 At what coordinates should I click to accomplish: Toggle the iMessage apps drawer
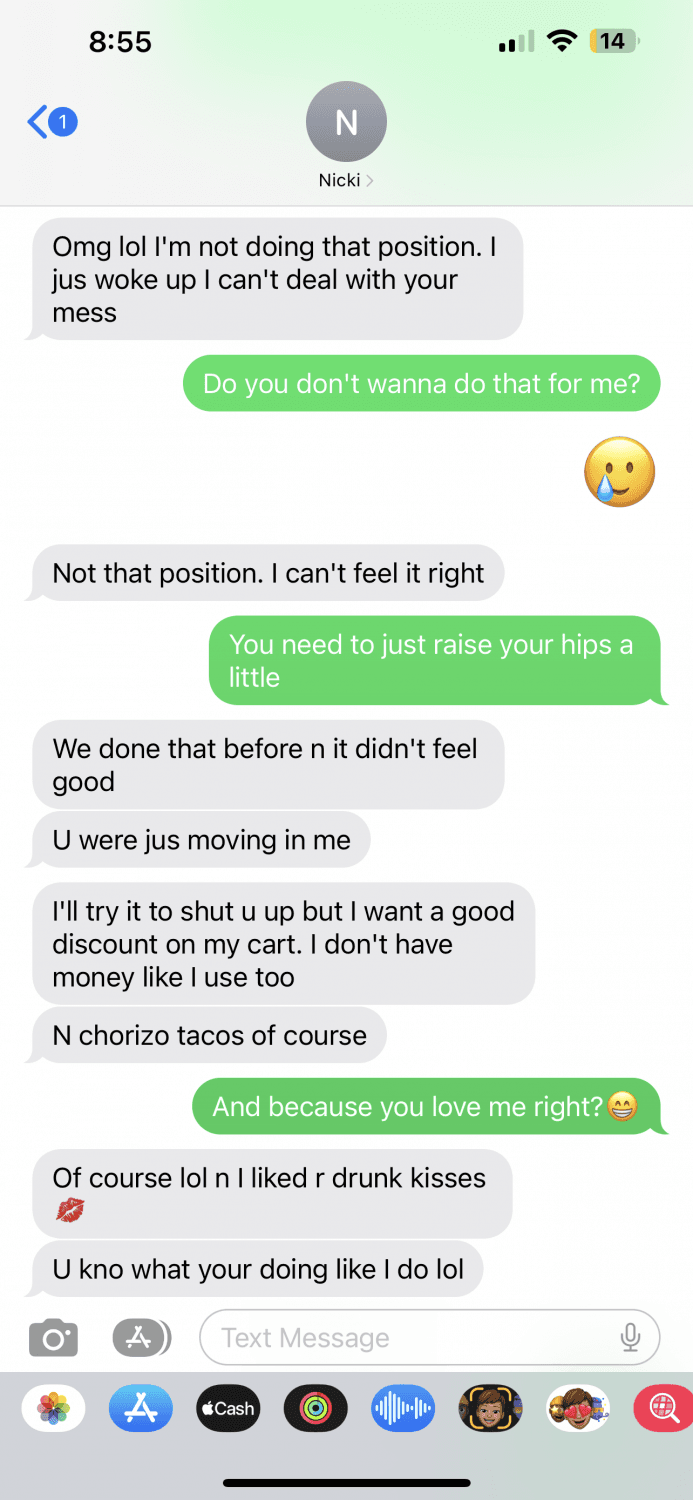141,1338
